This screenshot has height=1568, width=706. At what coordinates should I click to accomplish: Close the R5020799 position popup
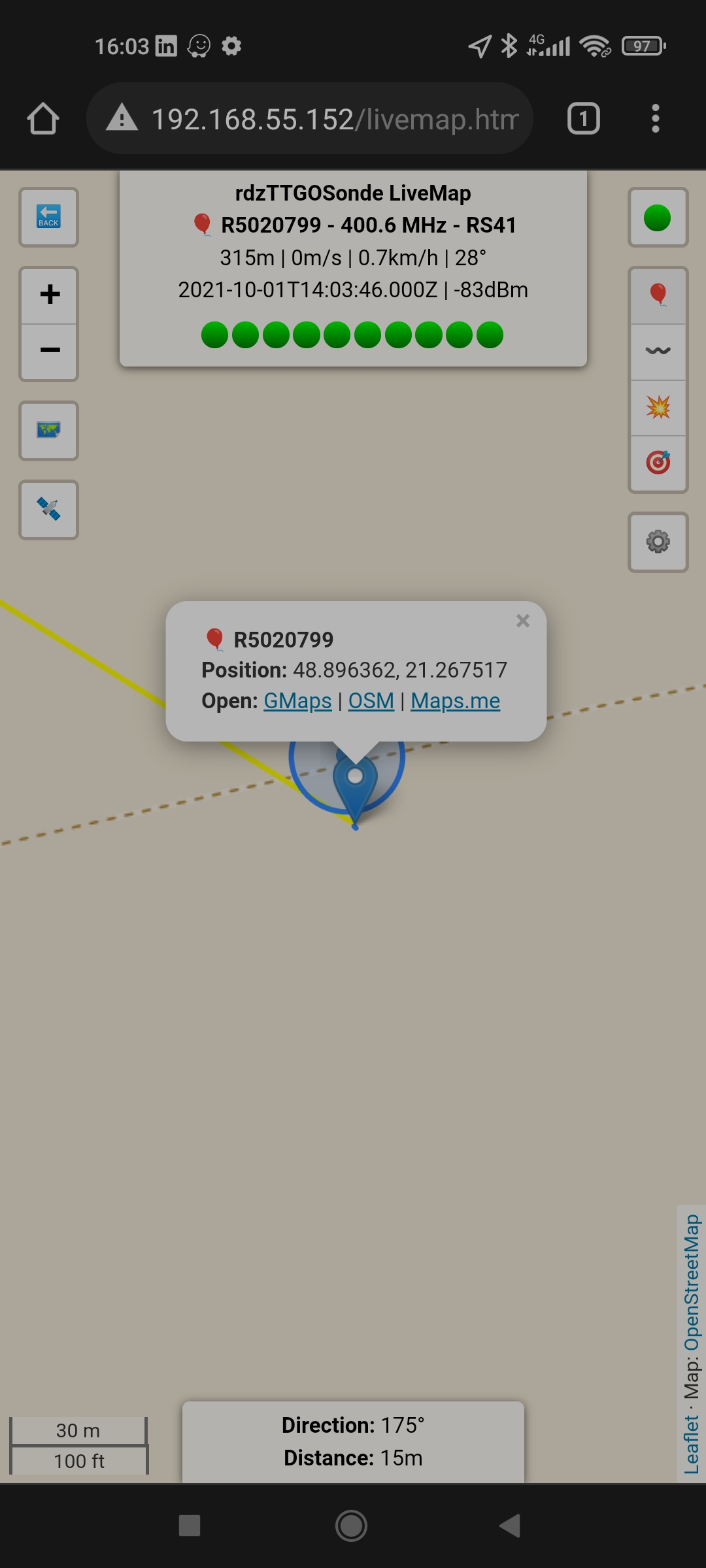(523, 621)
